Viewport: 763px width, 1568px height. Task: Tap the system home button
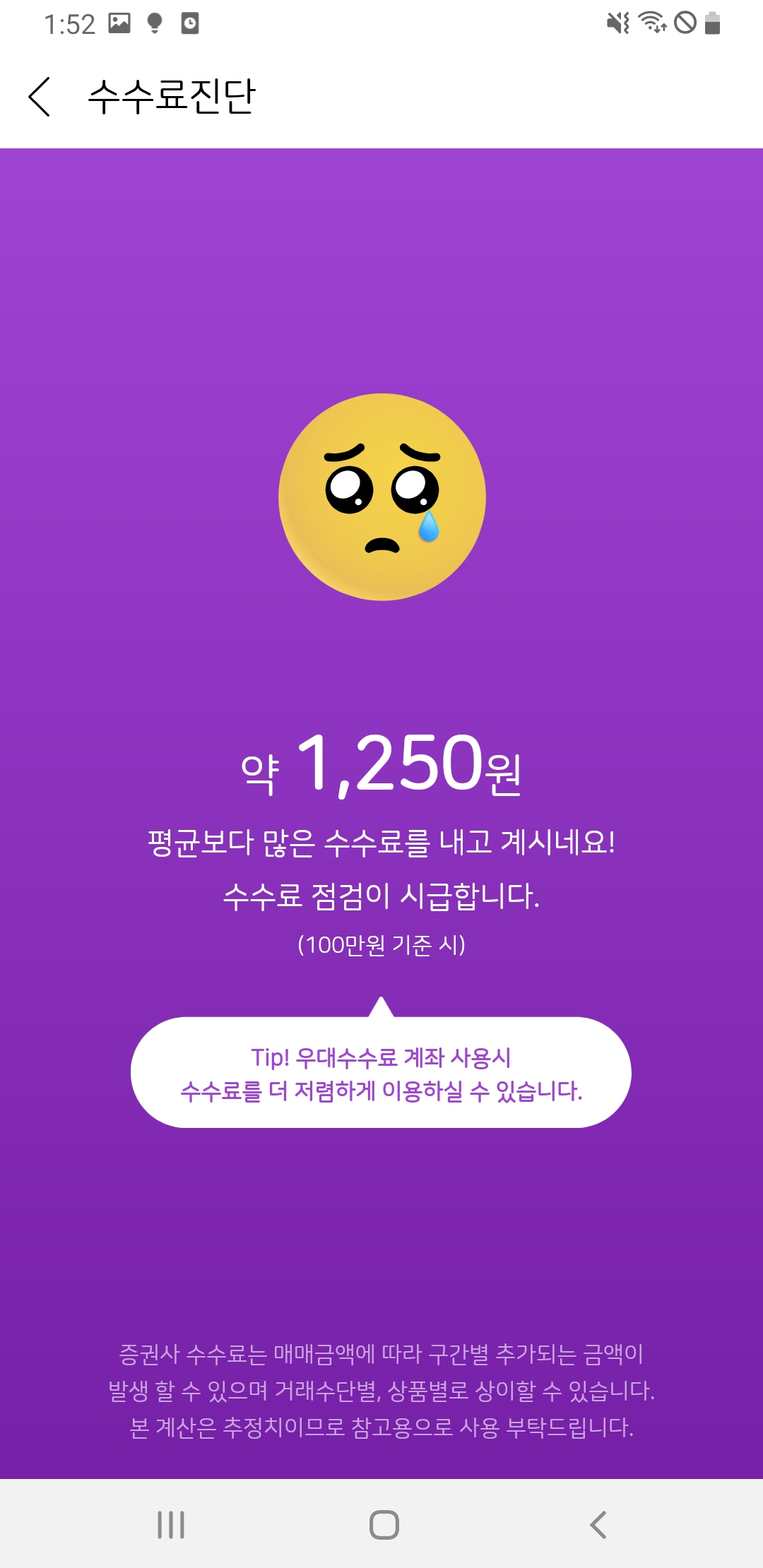pos(384,1524)
